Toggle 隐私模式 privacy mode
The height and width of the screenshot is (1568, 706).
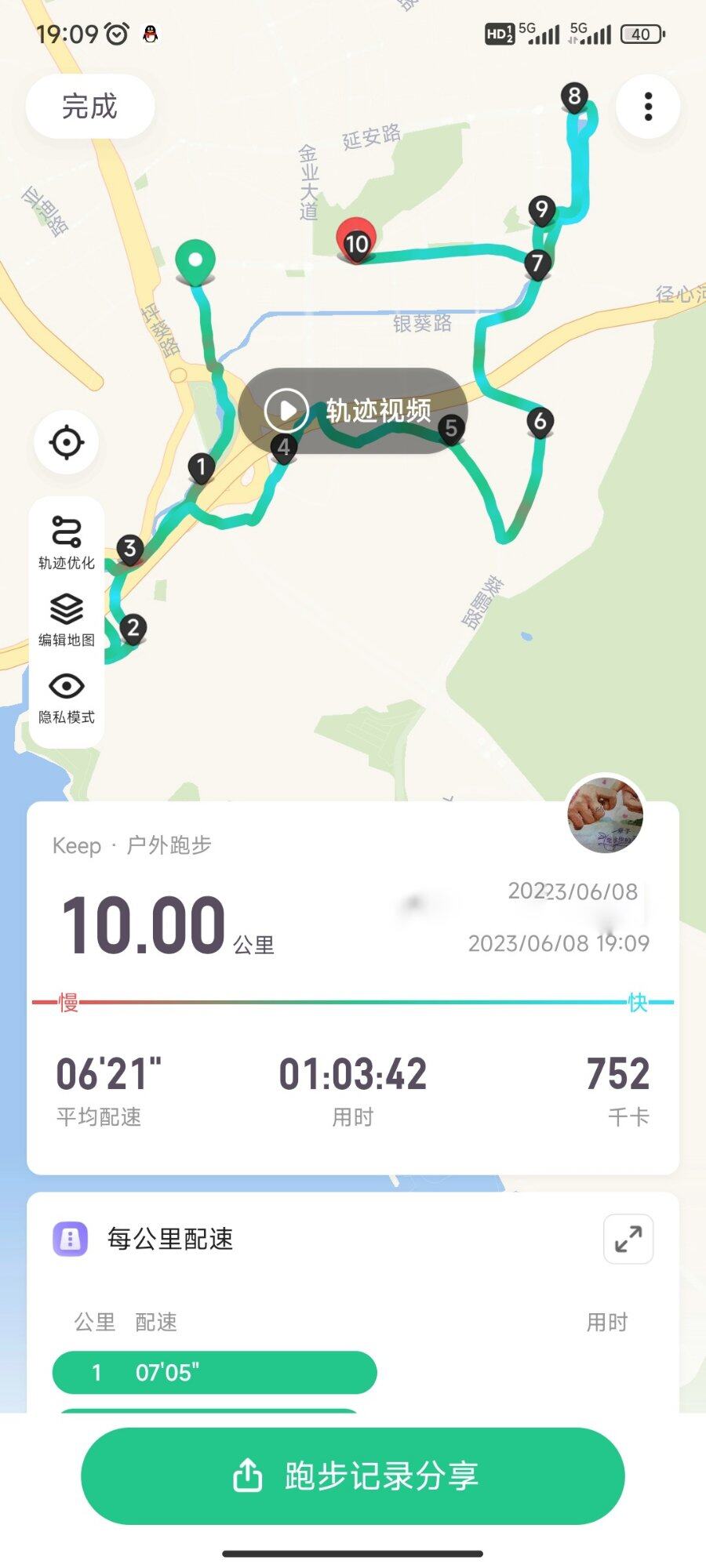(x=67, y=696)
